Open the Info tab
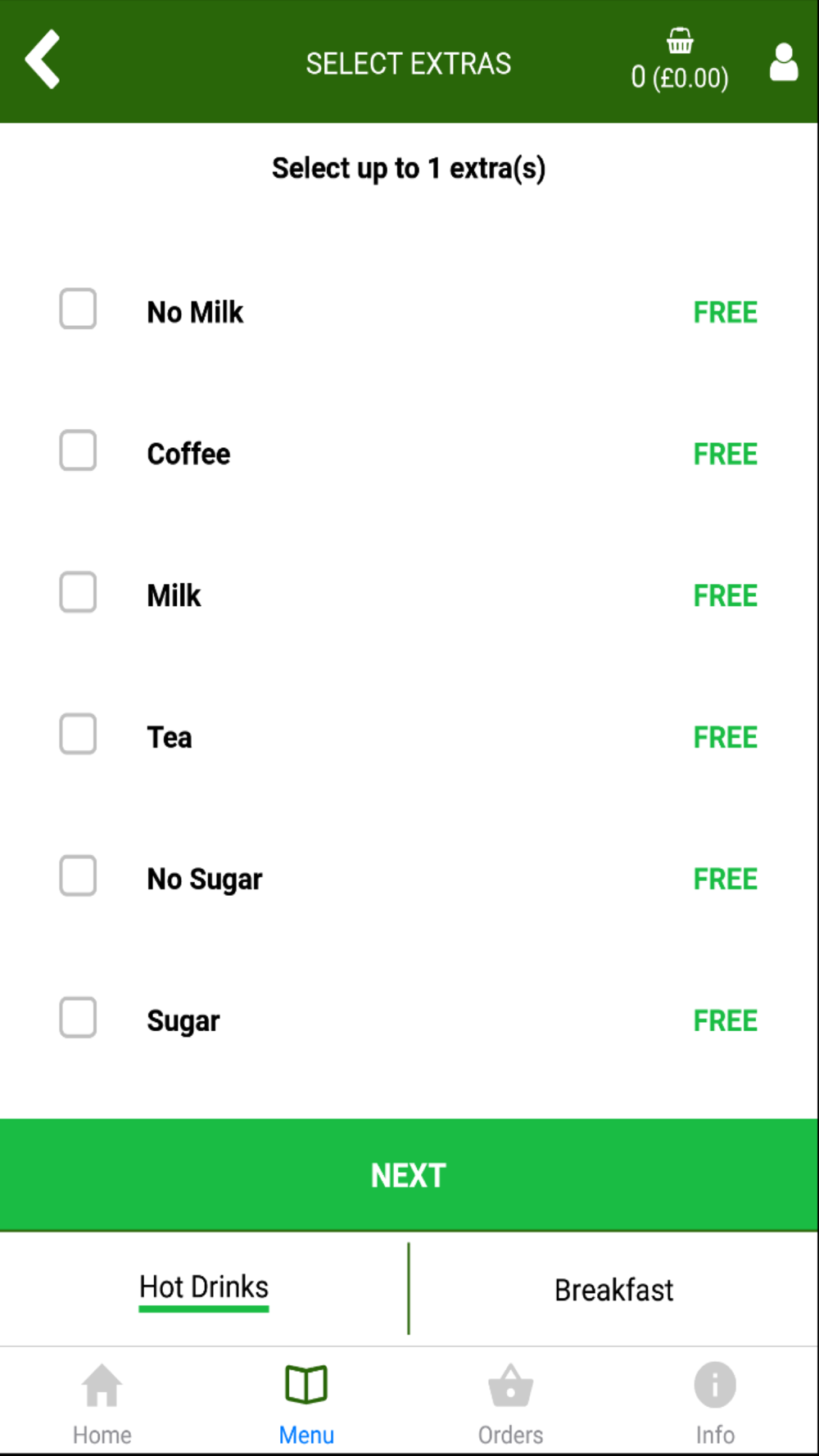Viewport: 819px width, 1456px height. click(715, 1404)
